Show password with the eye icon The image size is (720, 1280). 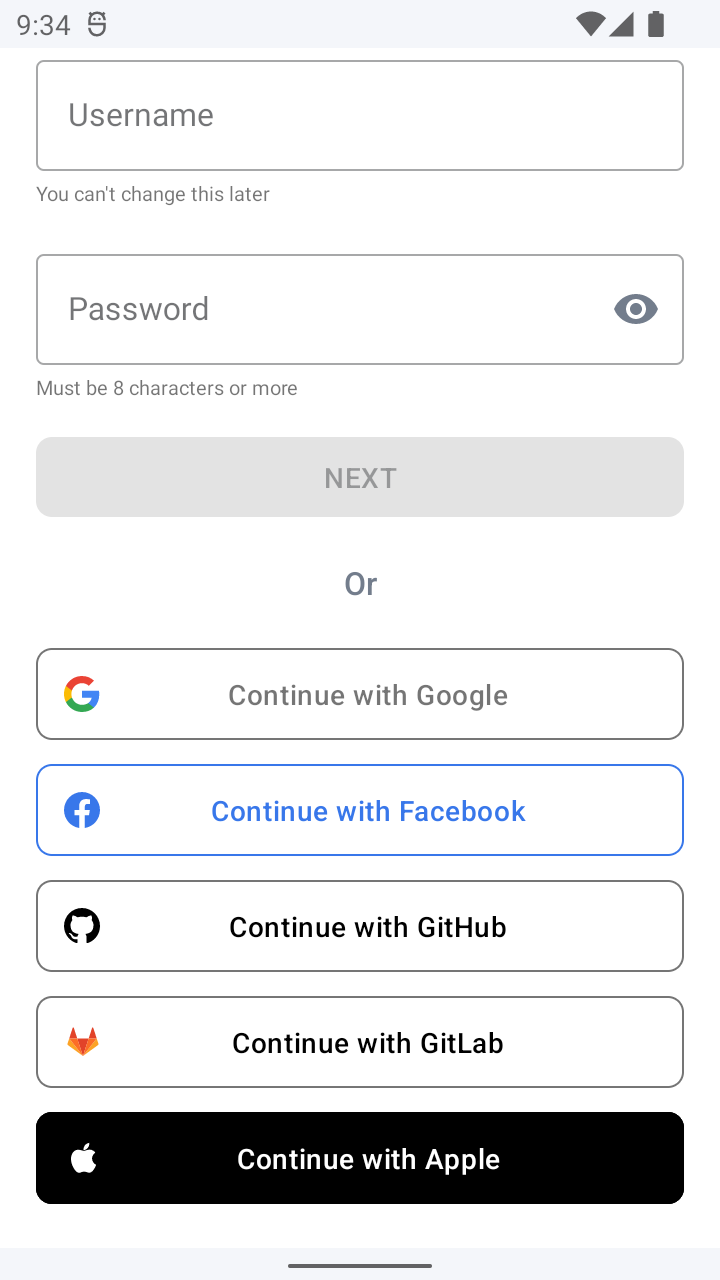636,309
